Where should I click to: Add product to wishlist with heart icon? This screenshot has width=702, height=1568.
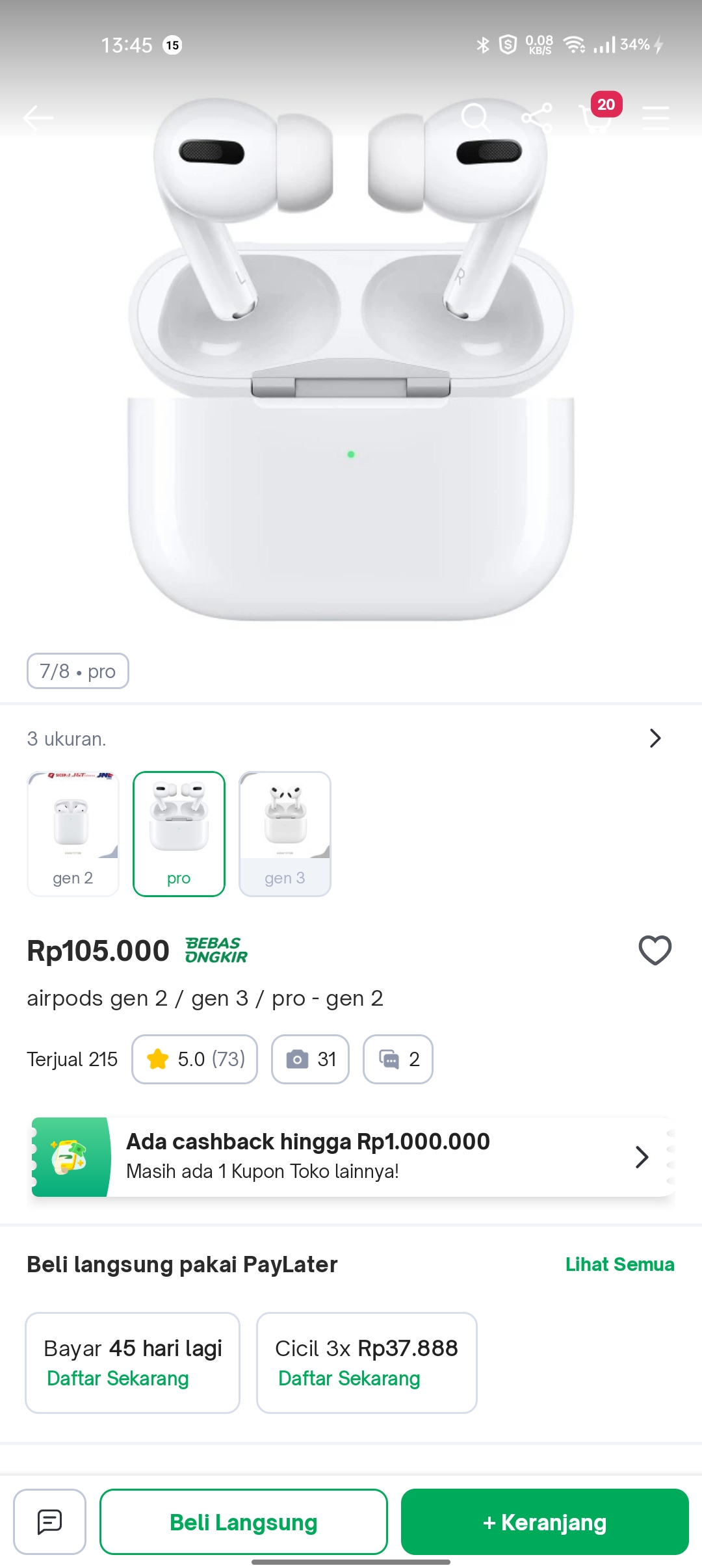click(655, 950)
